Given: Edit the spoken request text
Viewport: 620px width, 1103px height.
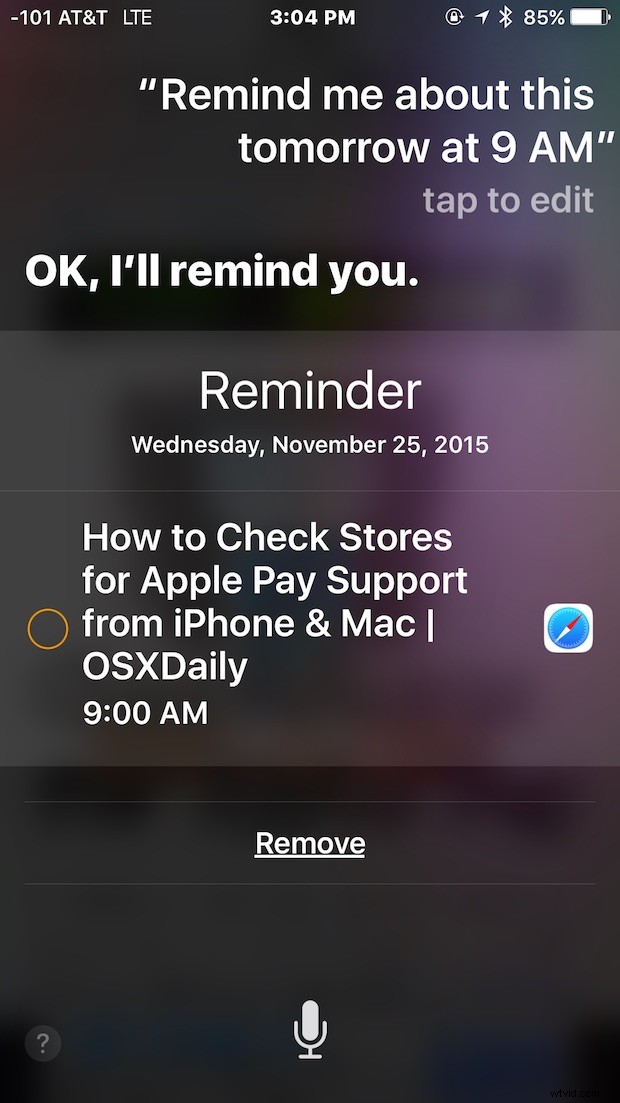Looking at the screenshot, I should [x=508, y=201].
